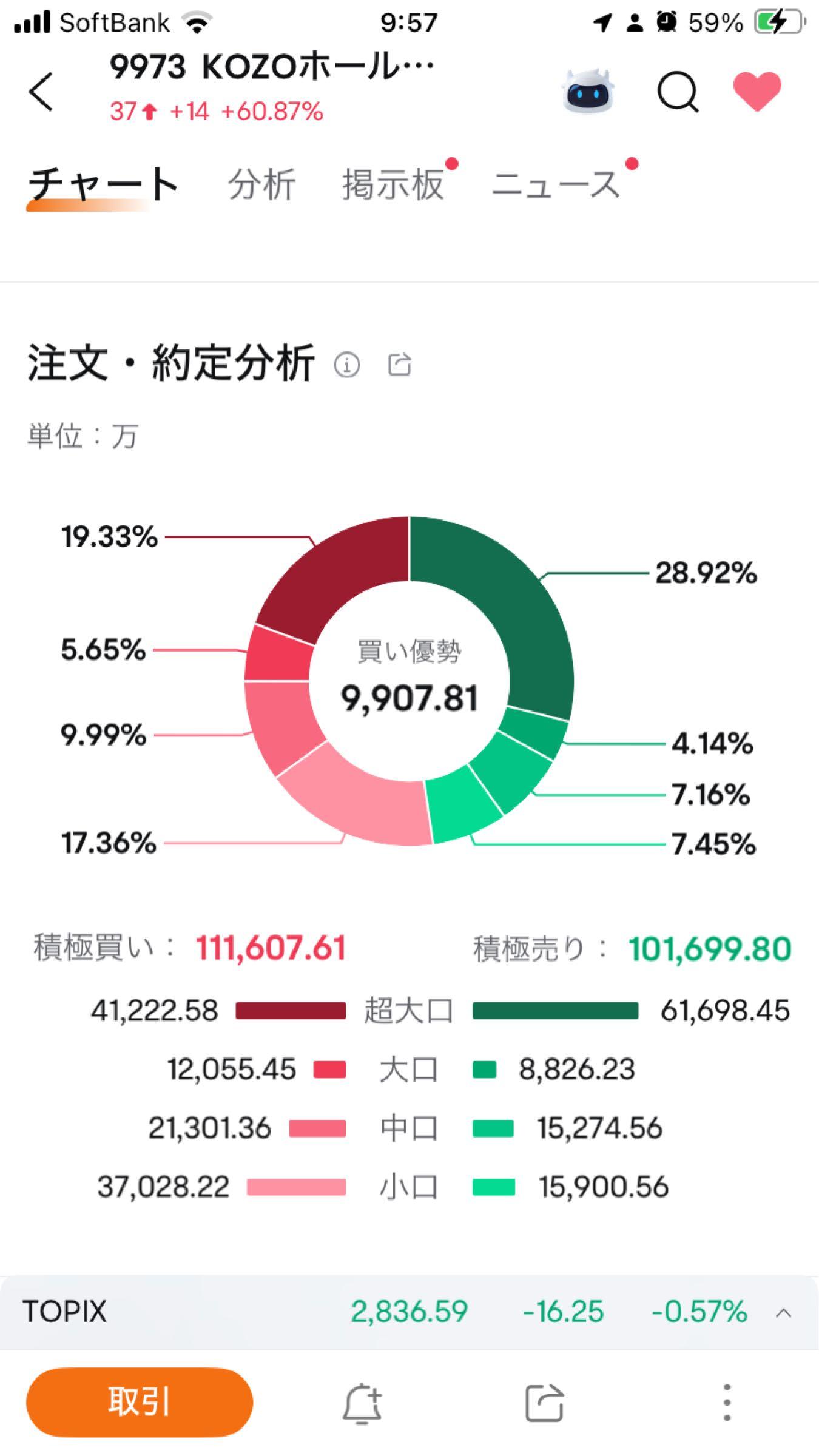This screenshot has width=819, height=1456.
Task: Share the 注文・約定分析 chart
Action: pyautogui.click(x=400, y=365)
